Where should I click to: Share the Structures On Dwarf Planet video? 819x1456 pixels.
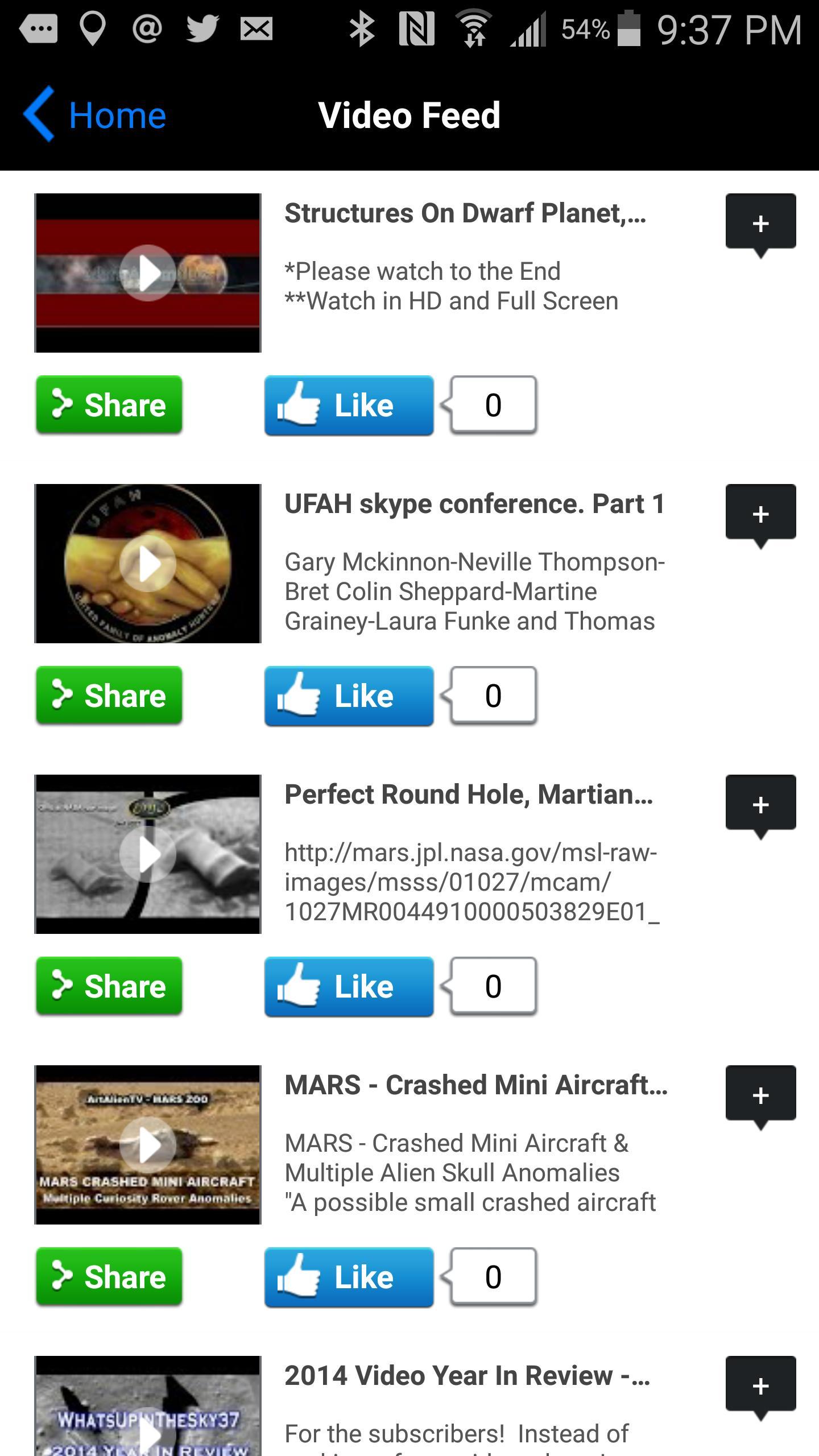[x=109, y=405]
